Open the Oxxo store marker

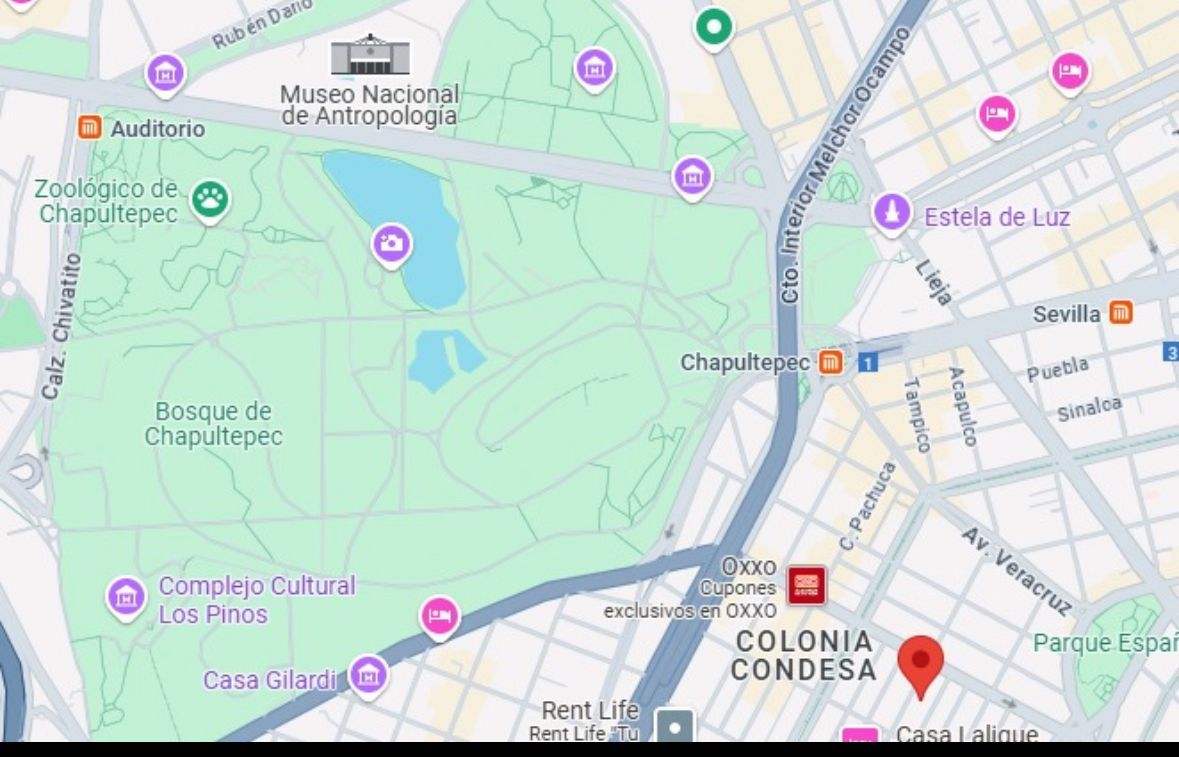click(x=806, y=586)
